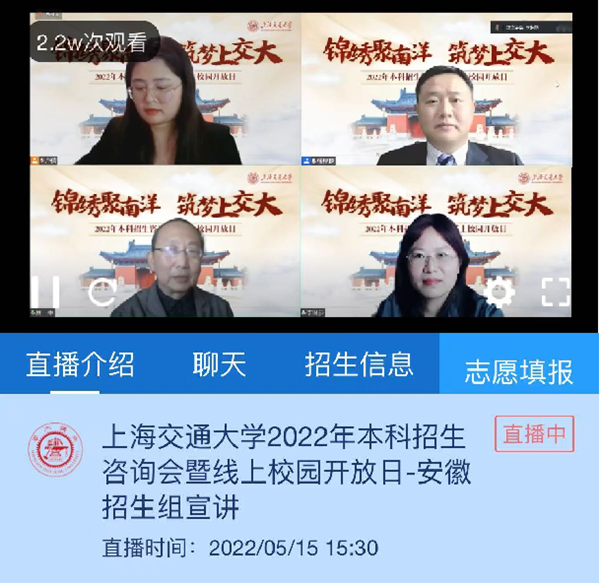Open video player settings gear
The height and width of the screenshot is (584, 600).
(498, 292)
